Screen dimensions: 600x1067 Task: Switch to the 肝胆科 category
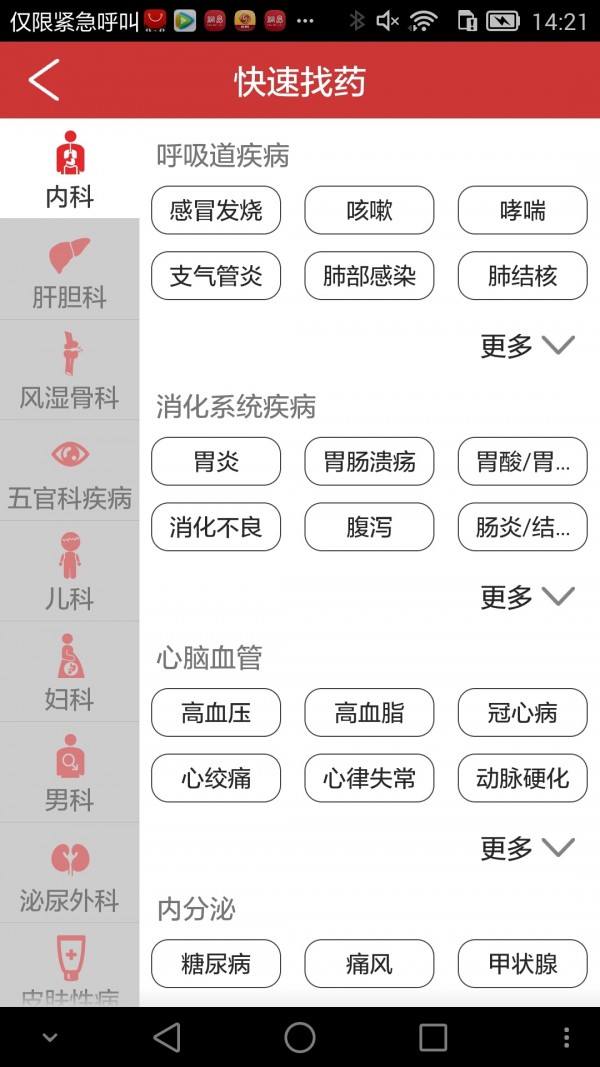click(x=69, y=270)
